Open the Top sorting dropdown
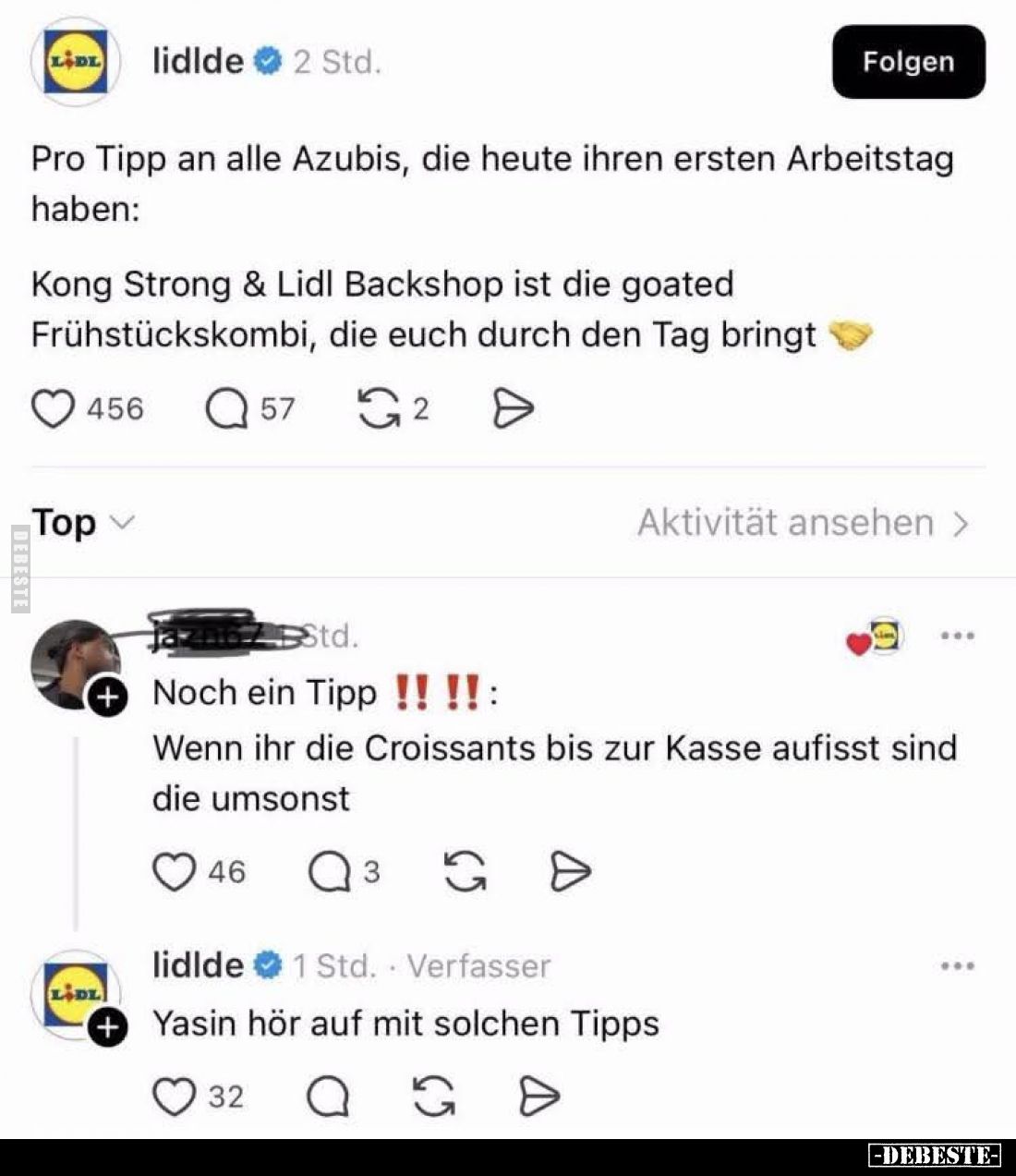Viewport: 1016px width, 1176px height. pyautogui.click(x=83, y=523)
